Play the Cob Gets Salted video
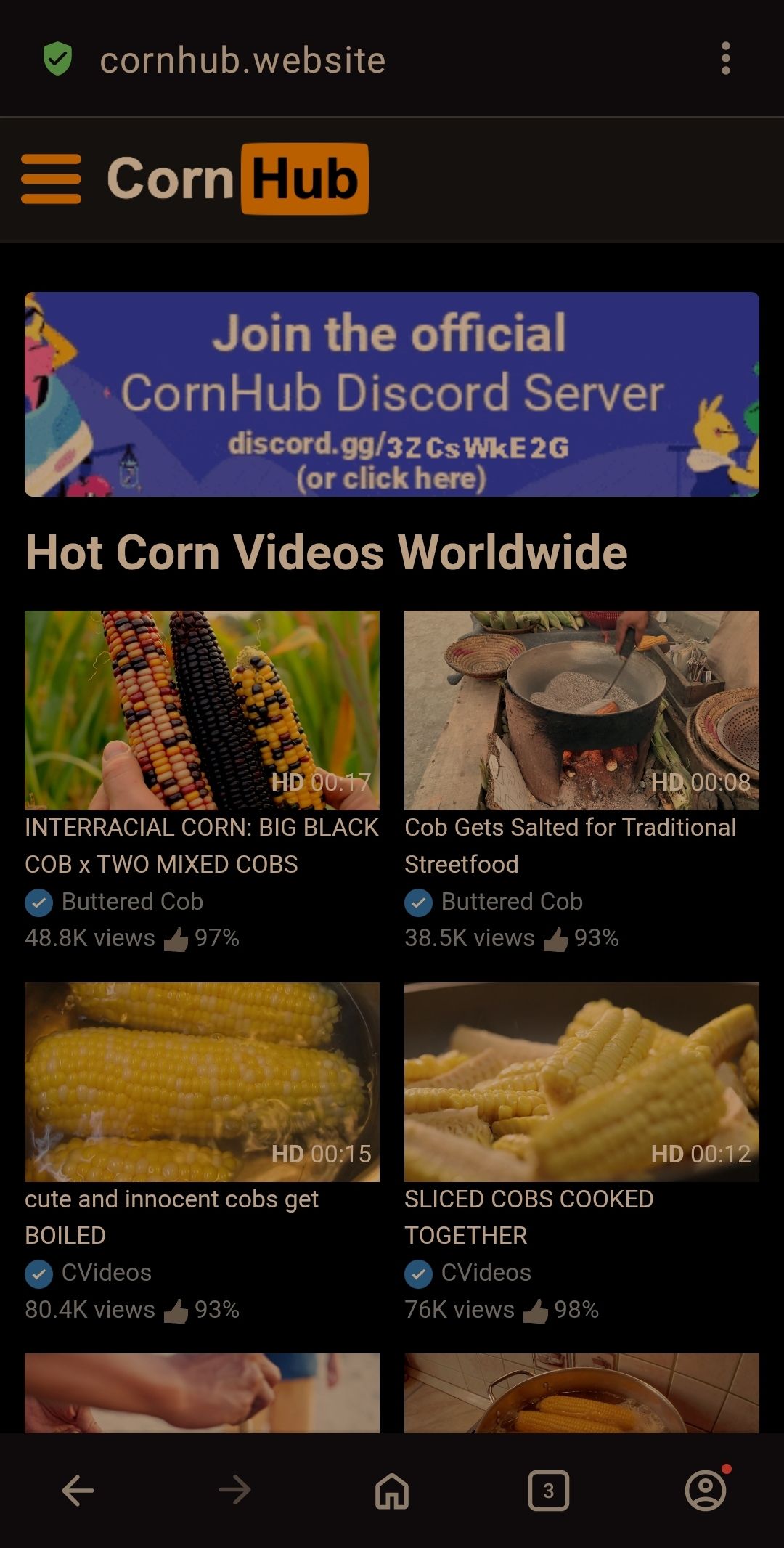The width and height of the screenshot is (784, 1548). [581, 709]
